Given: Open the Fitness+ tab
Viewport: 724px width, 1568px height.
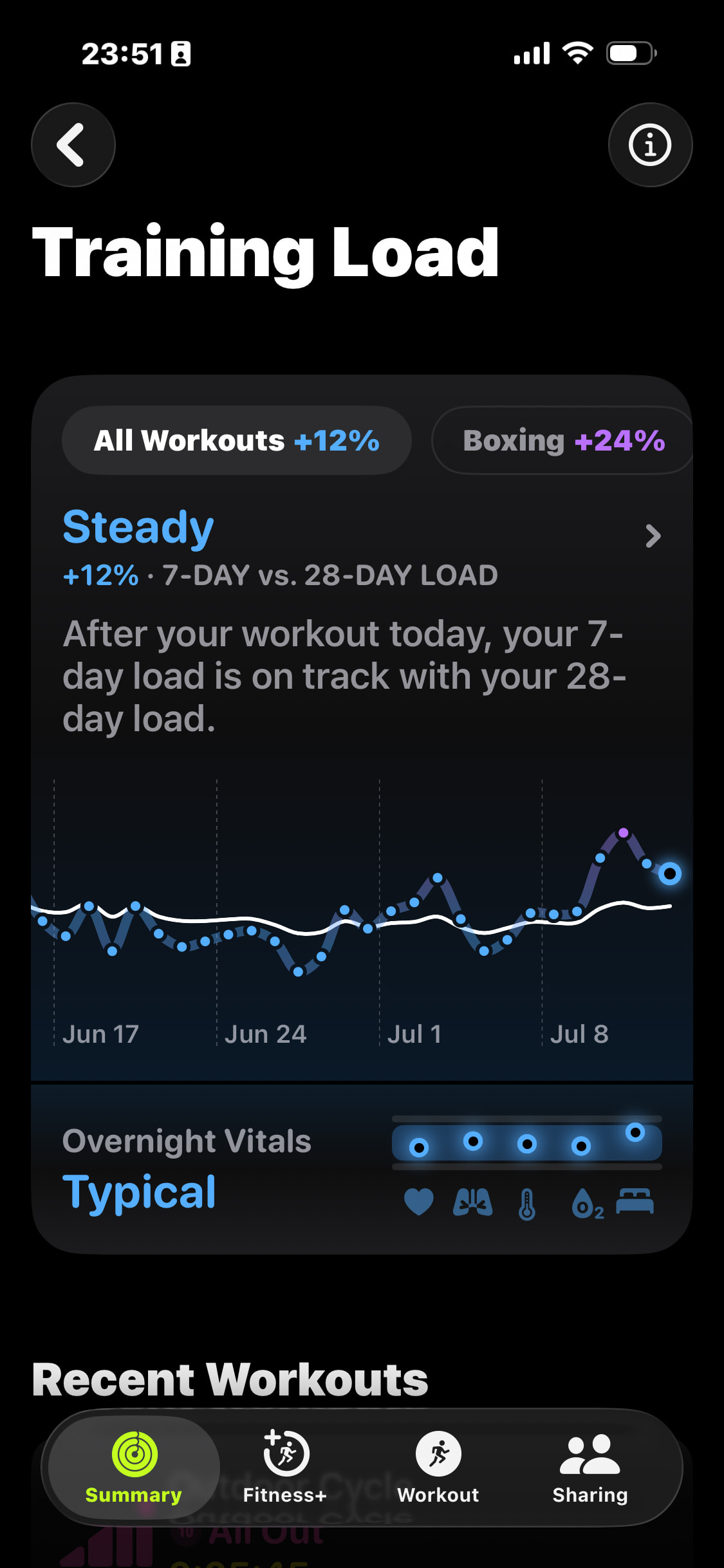Looking at the screenshot, I should click(x=285, y=1468).
